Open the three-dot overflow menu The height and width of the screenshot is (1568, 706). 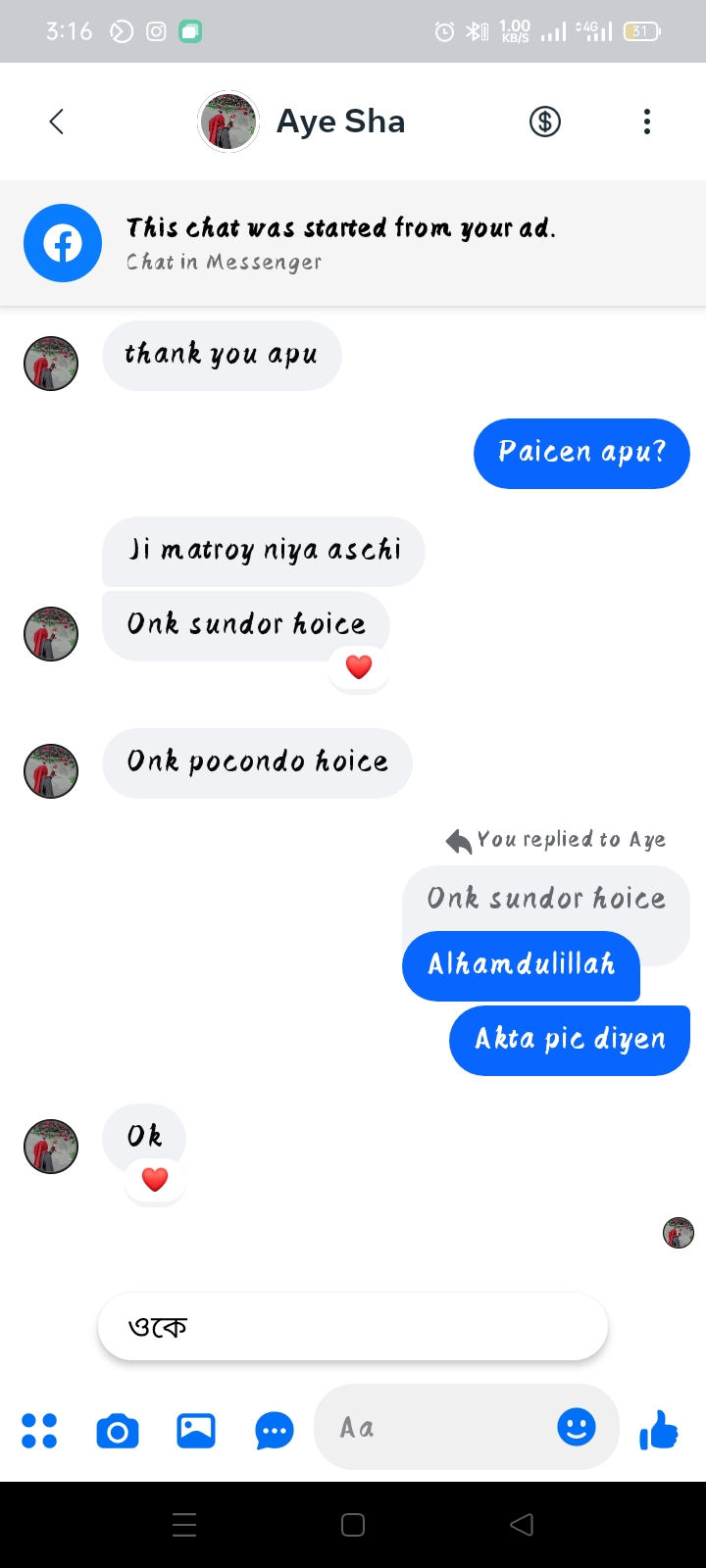[646, 122]
